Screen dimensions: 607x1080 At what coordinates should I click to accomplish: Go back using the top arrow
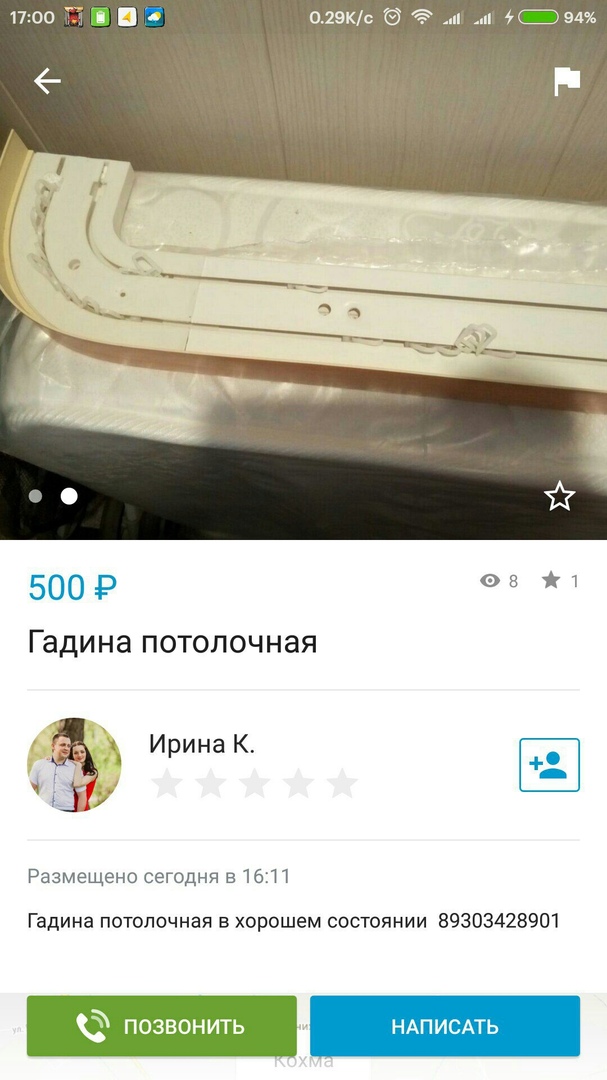pyautogui.click(x=47, y=82)
